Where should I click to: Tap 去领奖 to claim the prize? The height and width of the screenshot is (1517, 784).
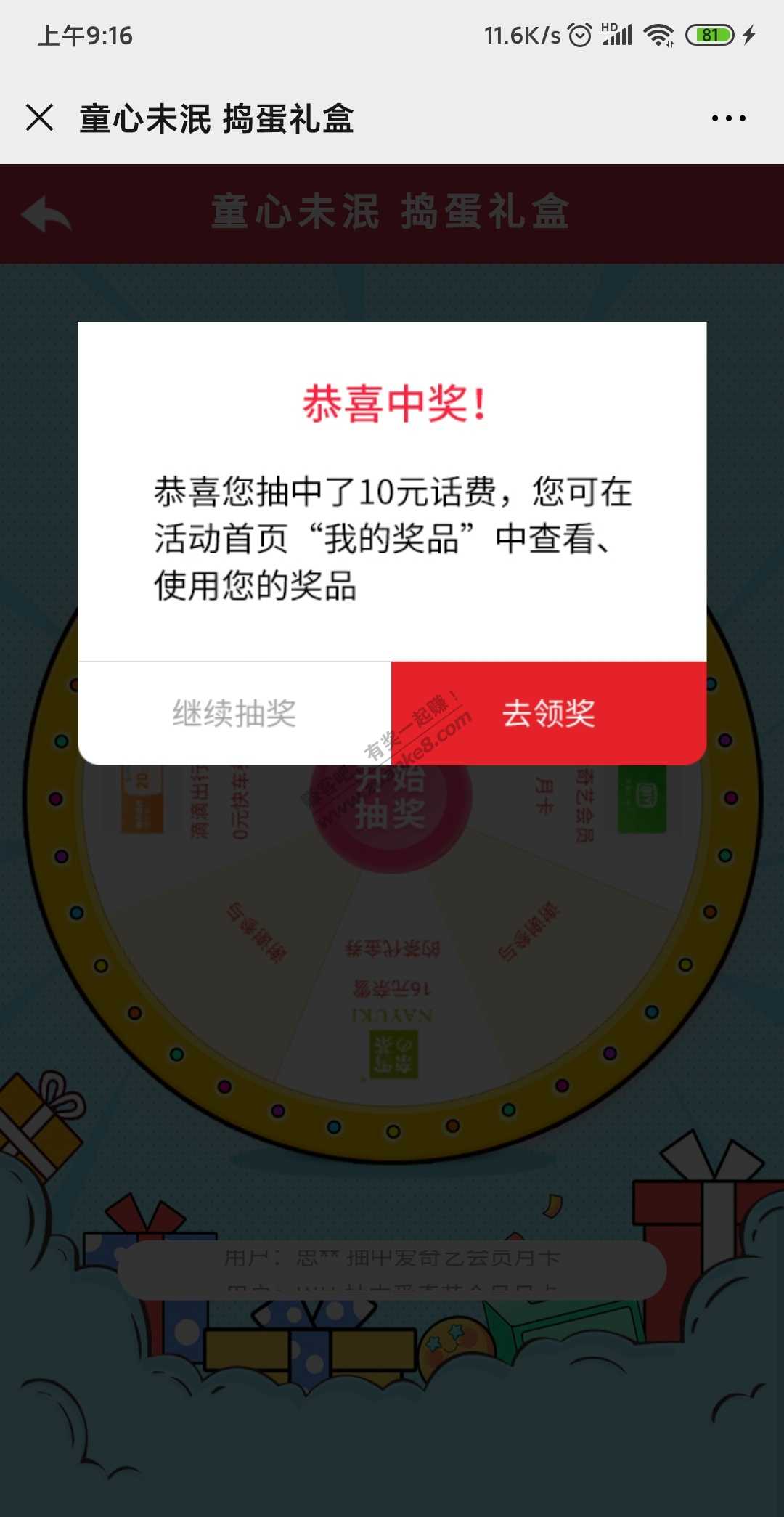pos(549,713)
